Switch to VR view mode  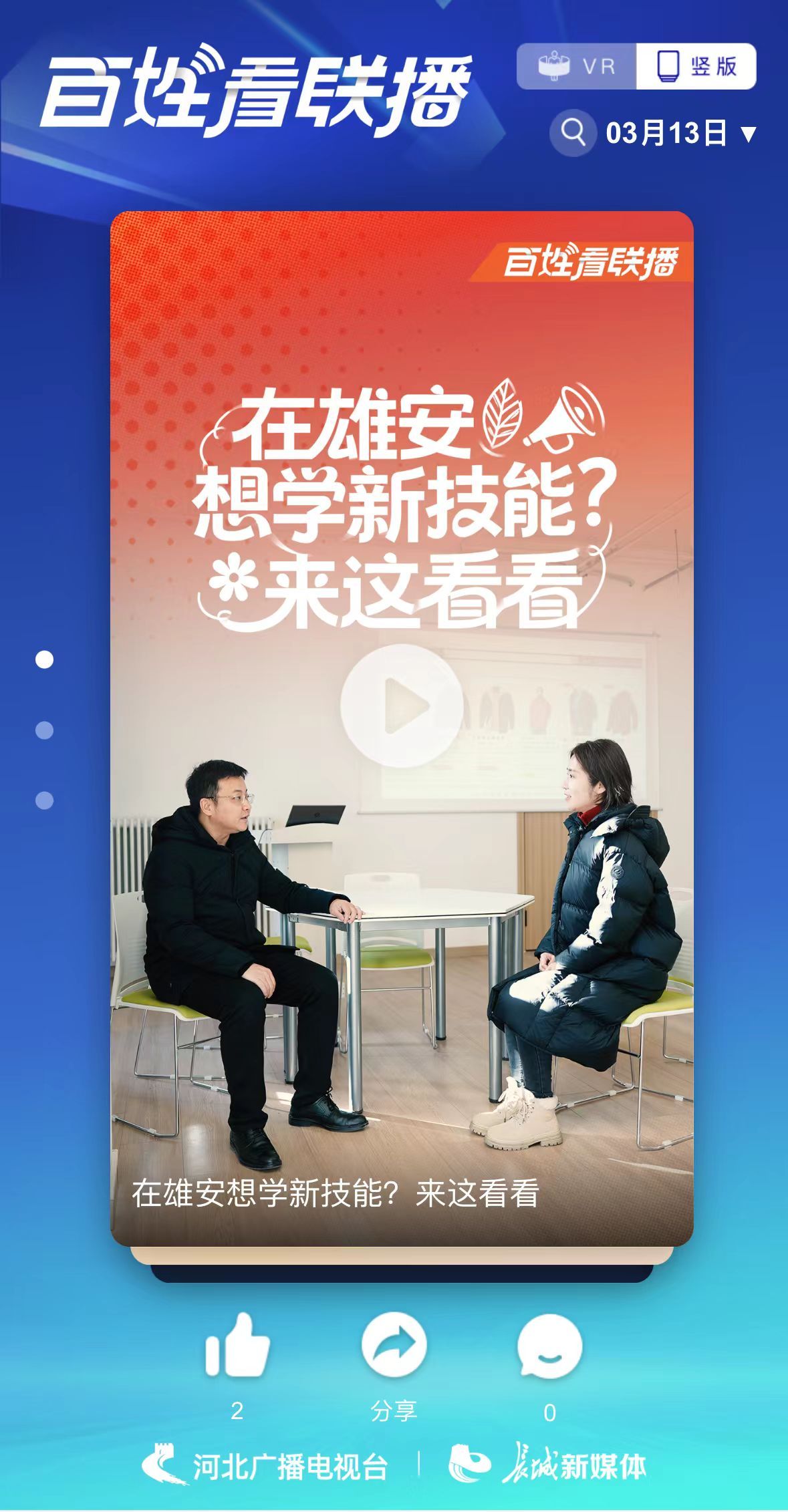point(577,66)
